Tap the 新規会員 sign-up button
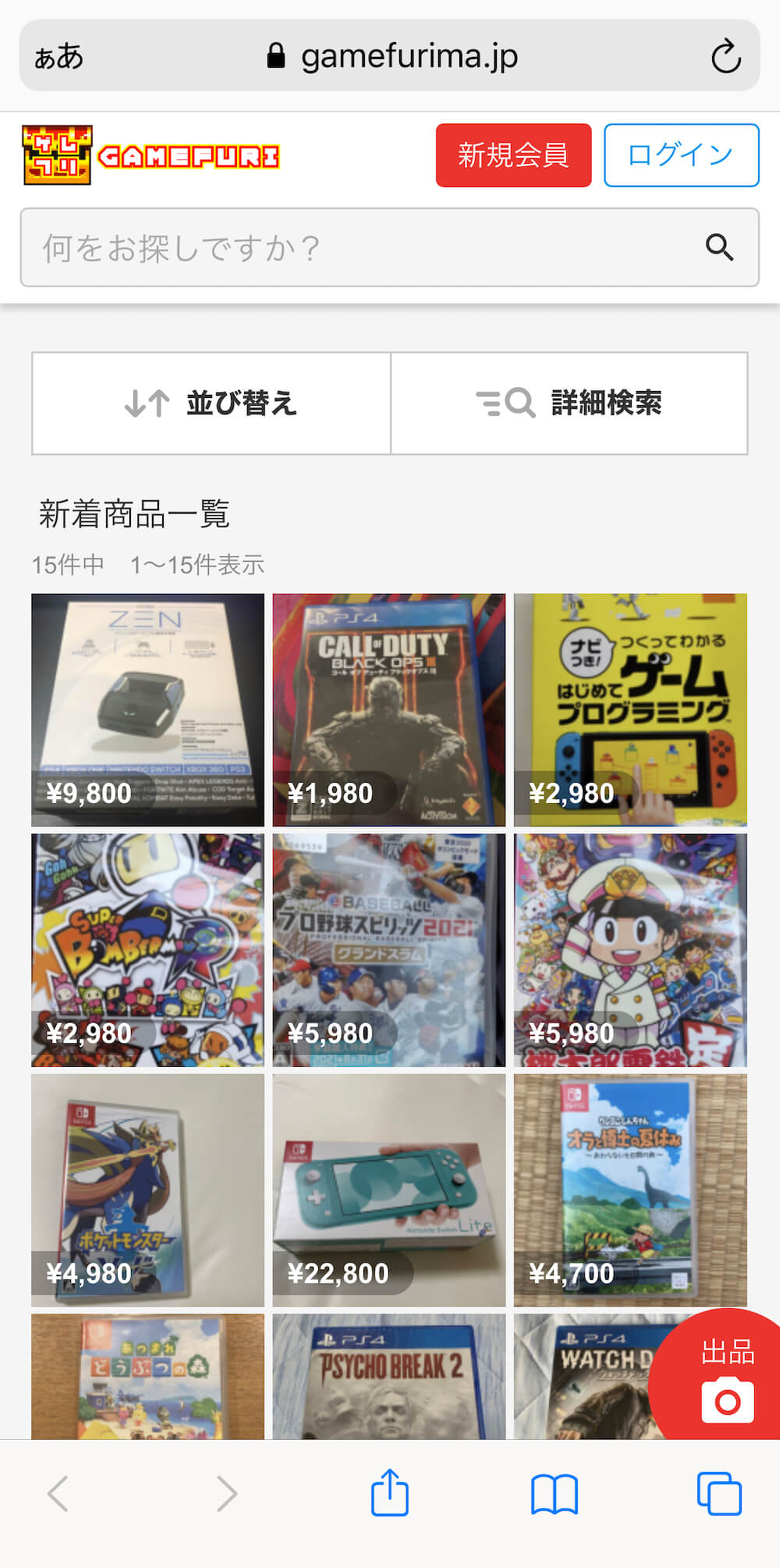Image resolution: width=780 pixels, height=1568 pixels. (x=513, y=155)
